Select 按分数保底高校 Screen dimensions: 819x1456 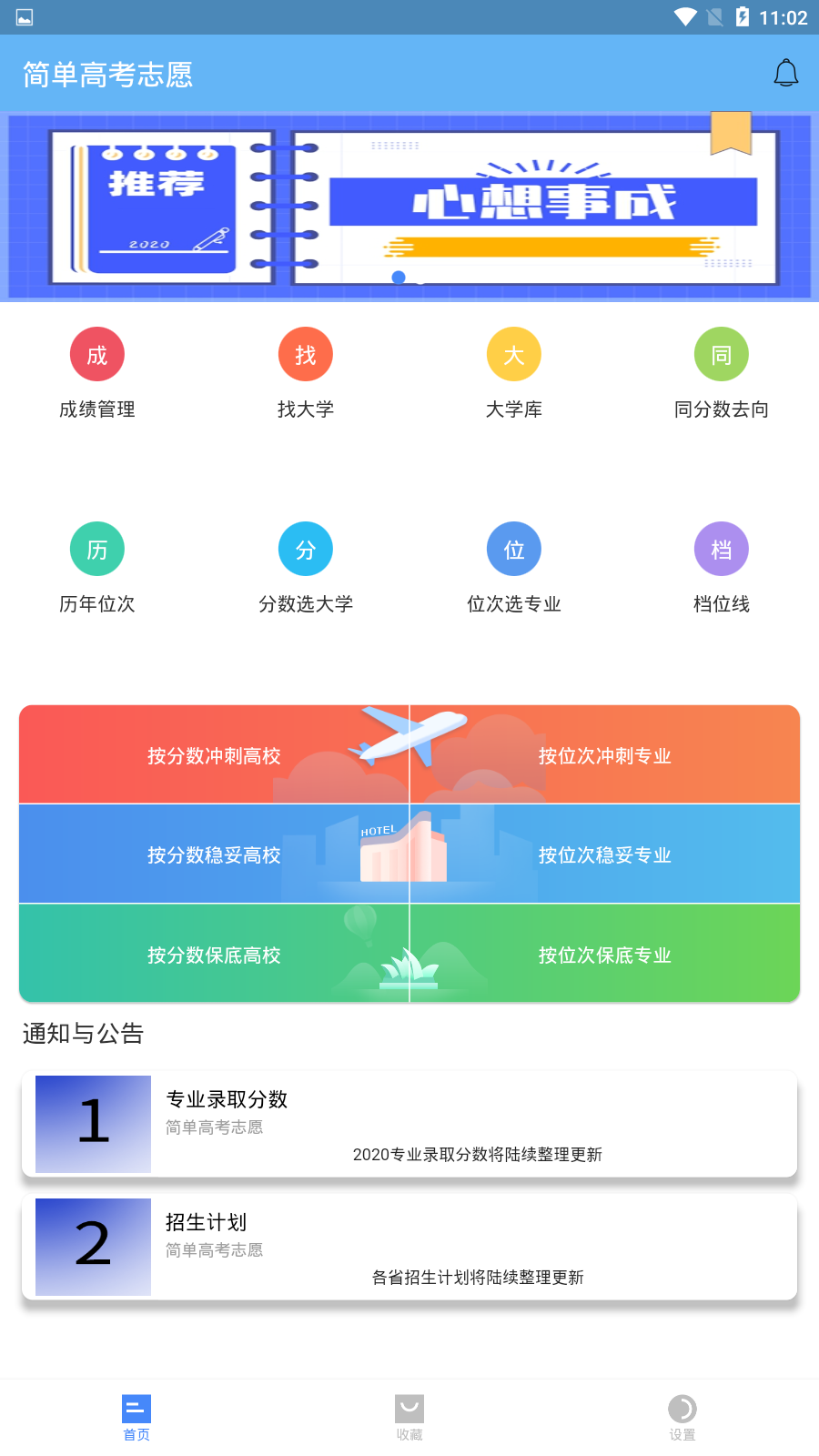(214, 955)
